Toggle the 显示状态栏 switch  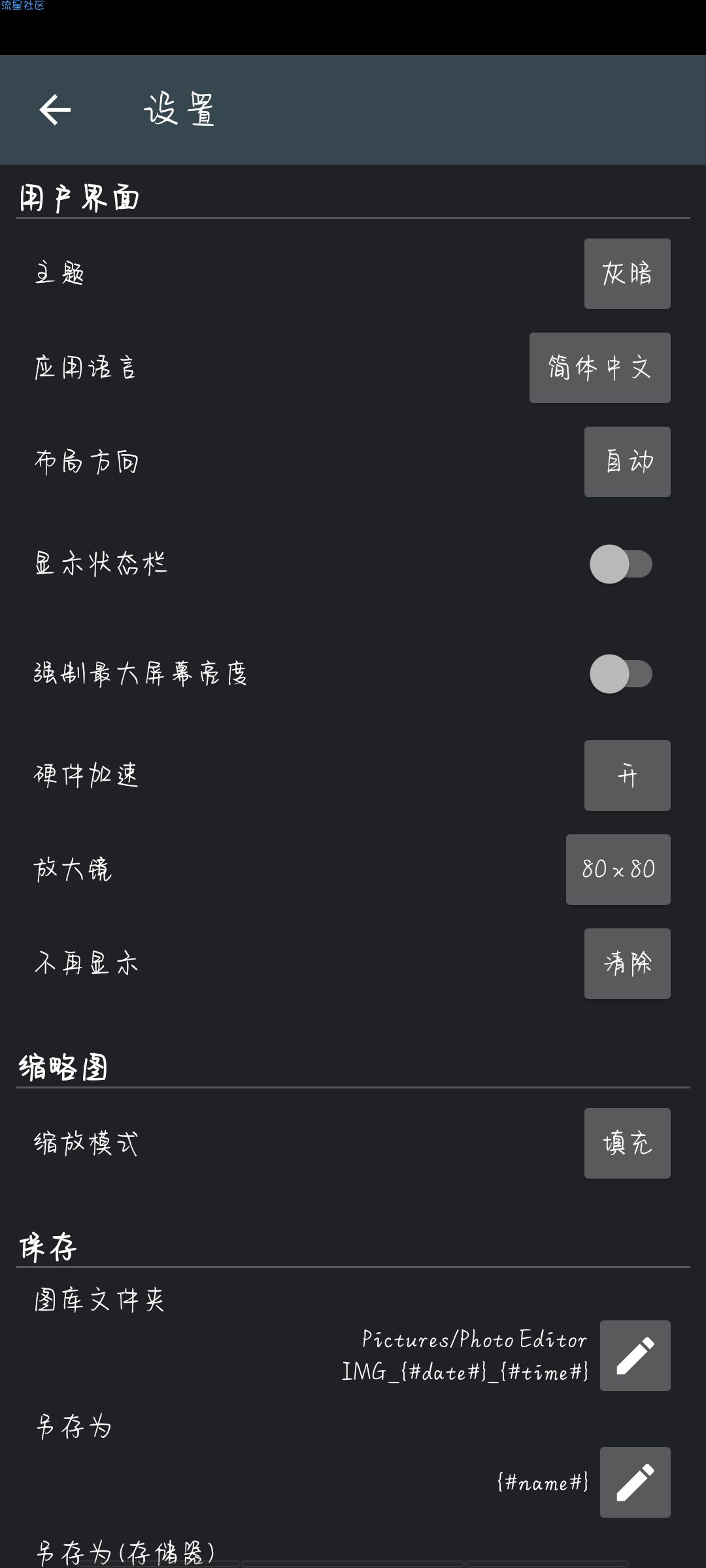click(x=621, y=564)
